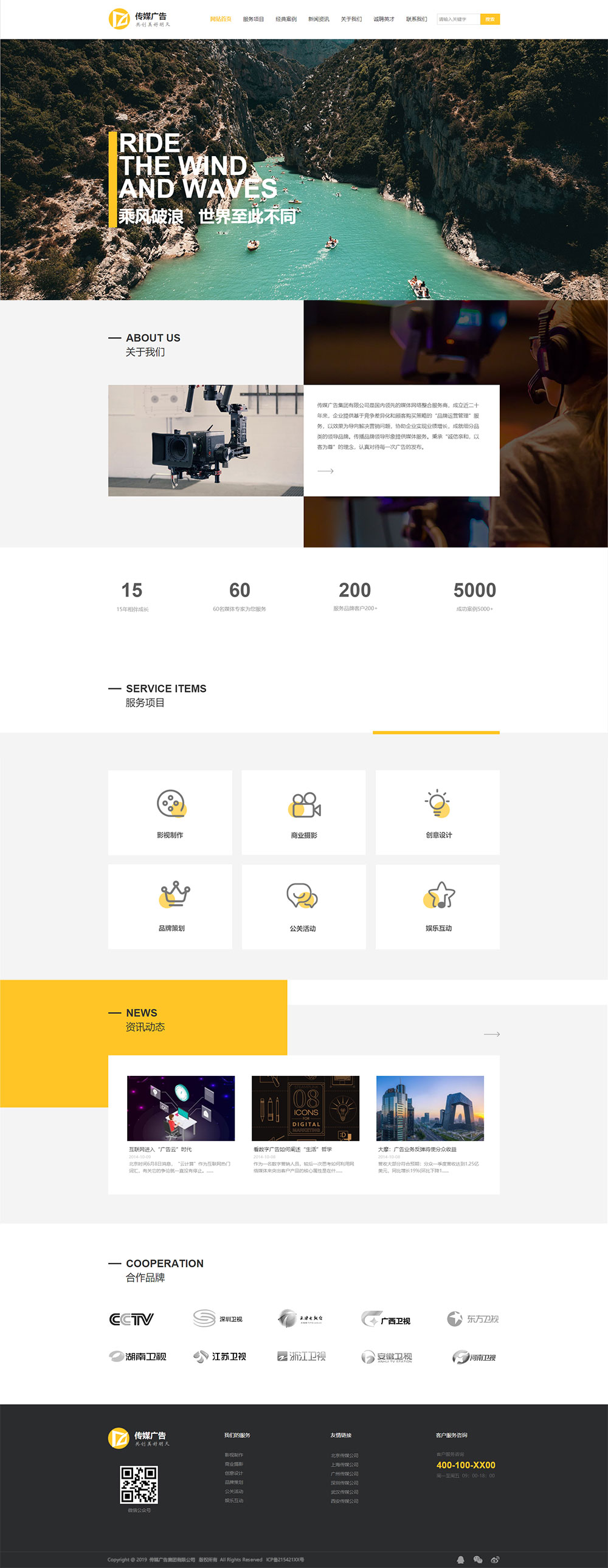This screenshot has height=1568, width=608.
Task: Open the 品牌策划 service card
Action: click(170, 906)
